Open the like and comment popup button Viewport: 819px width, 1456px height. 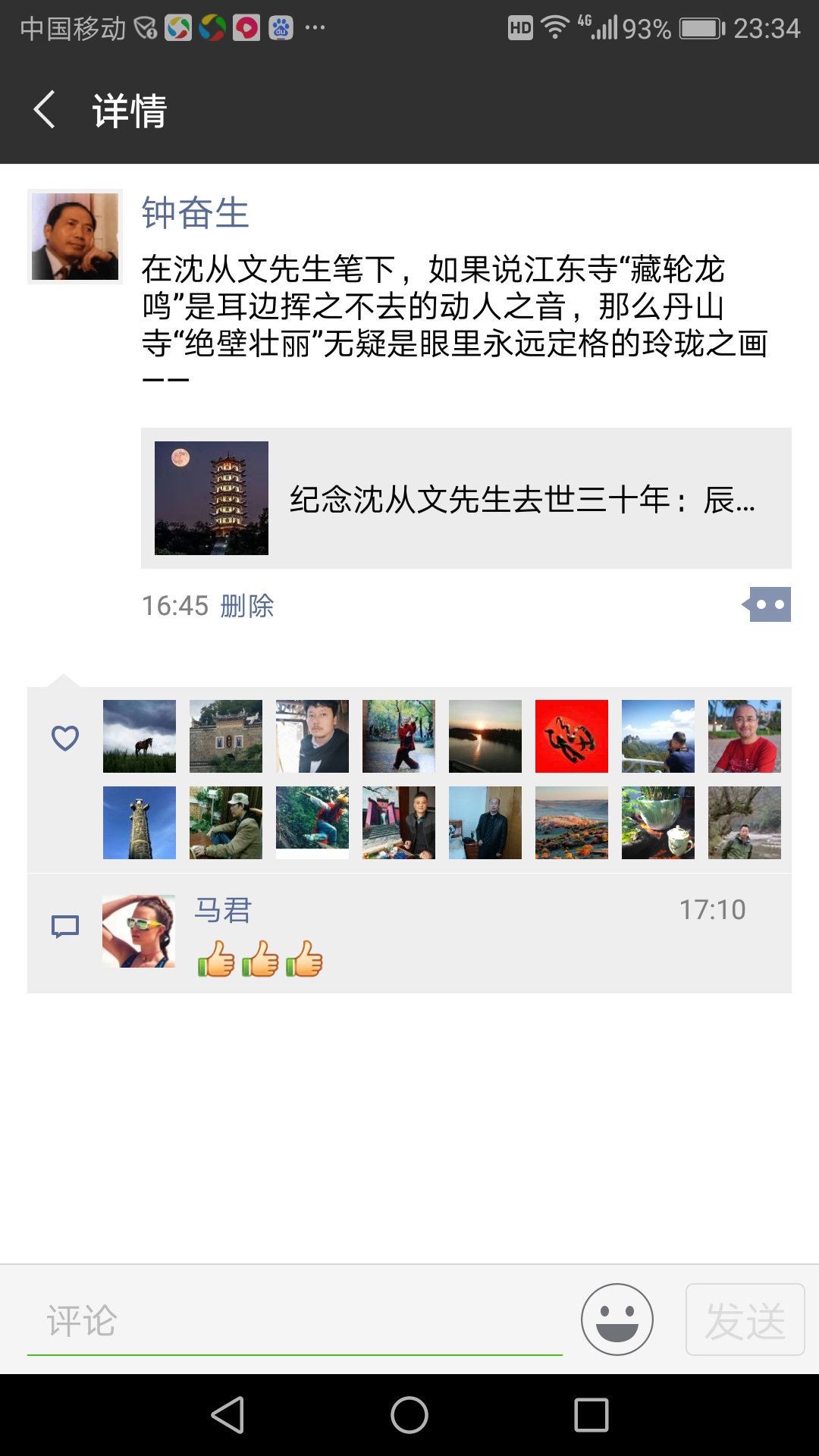coord(767,604)
